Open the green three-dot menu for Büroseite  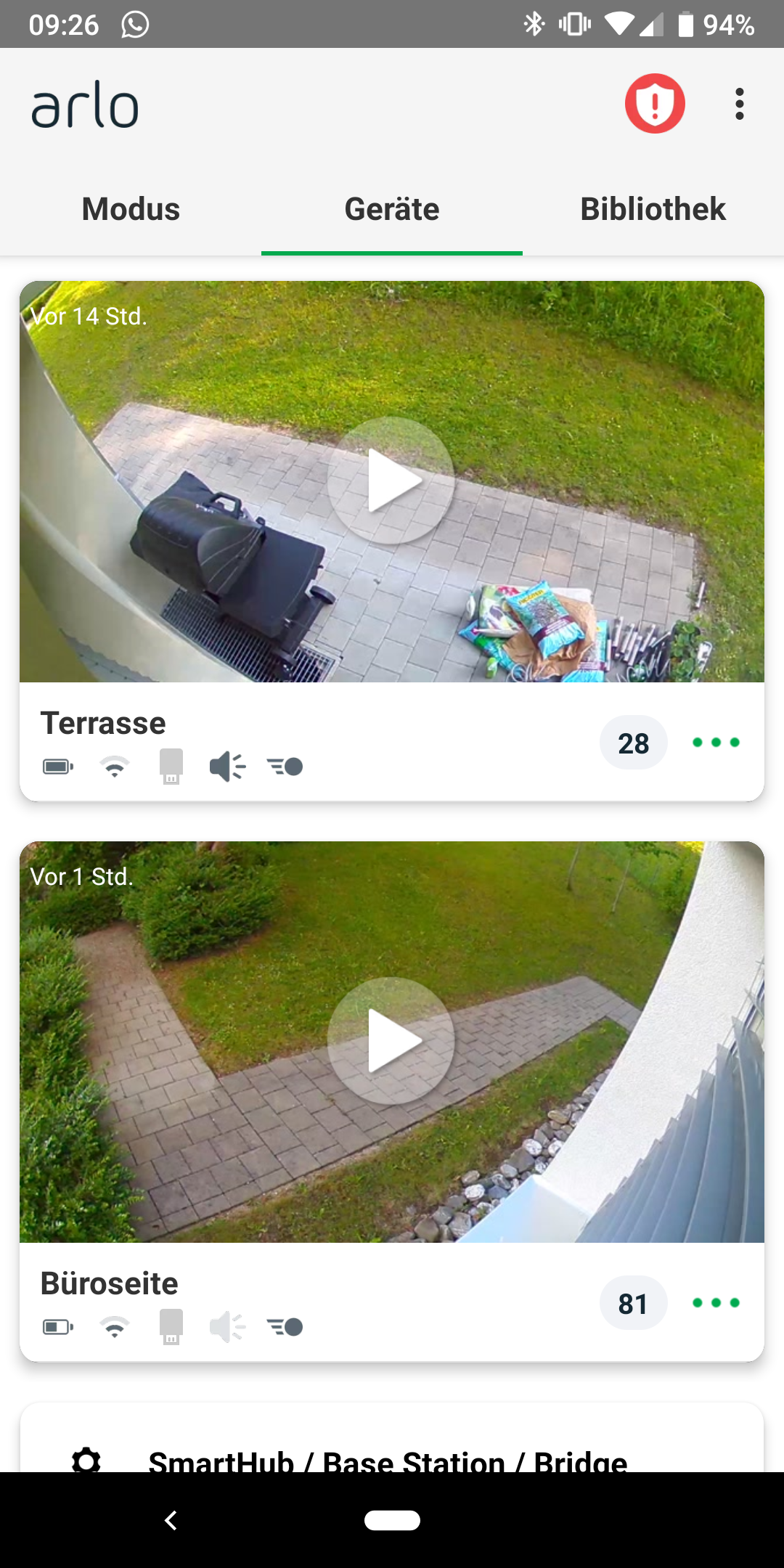pos(716,1303)
